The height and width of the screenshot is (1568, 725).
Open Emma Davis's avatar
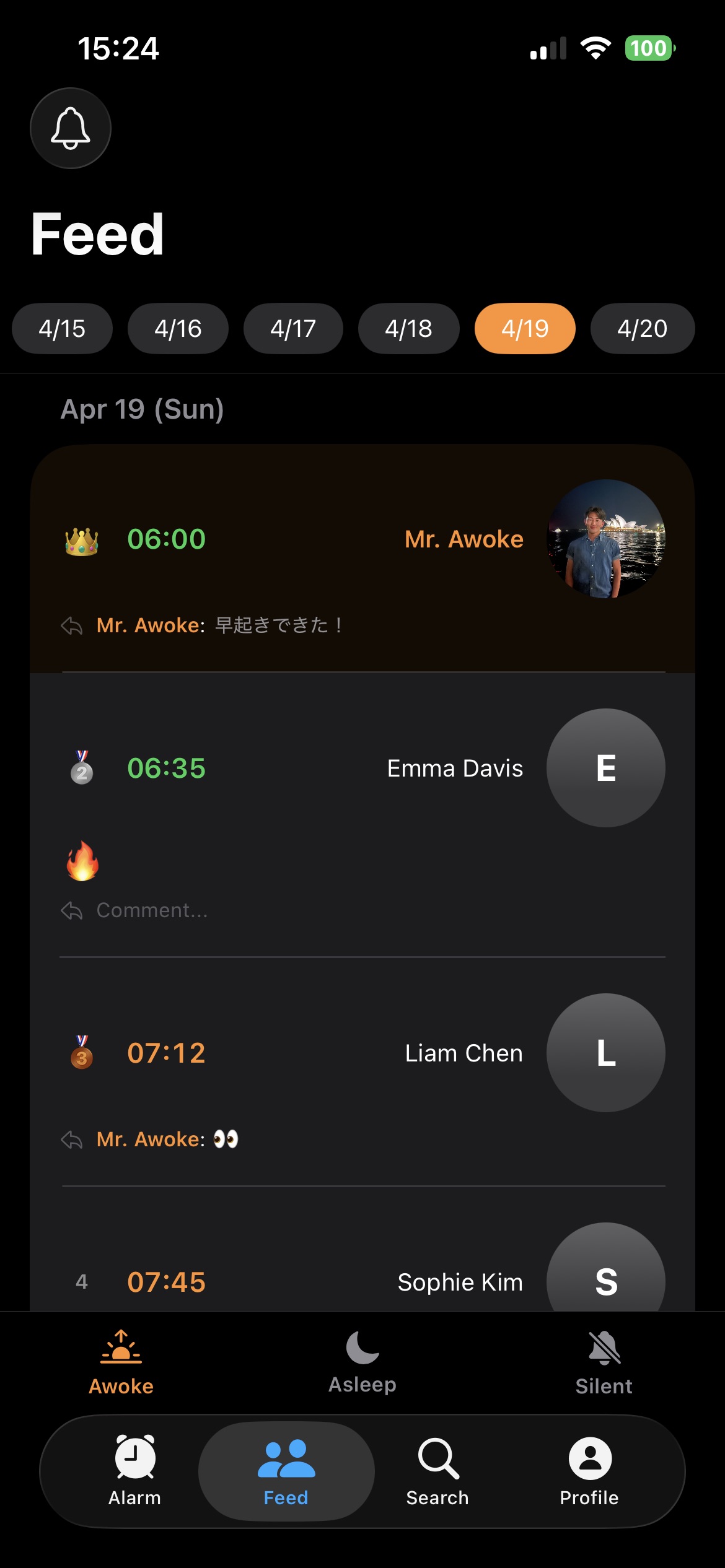(605, 768)
